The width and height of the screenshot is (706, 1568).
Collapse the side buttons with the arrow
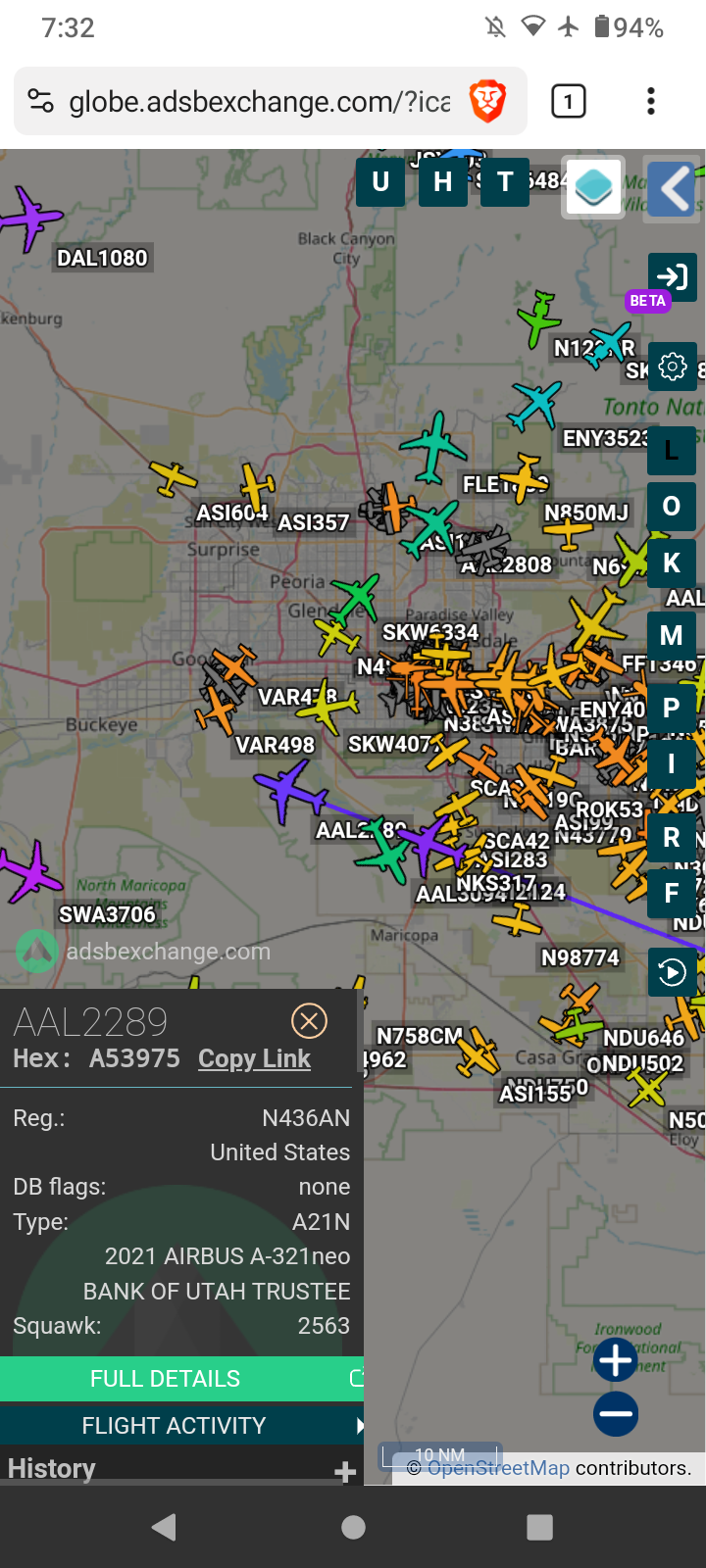(x=673, y=187)
